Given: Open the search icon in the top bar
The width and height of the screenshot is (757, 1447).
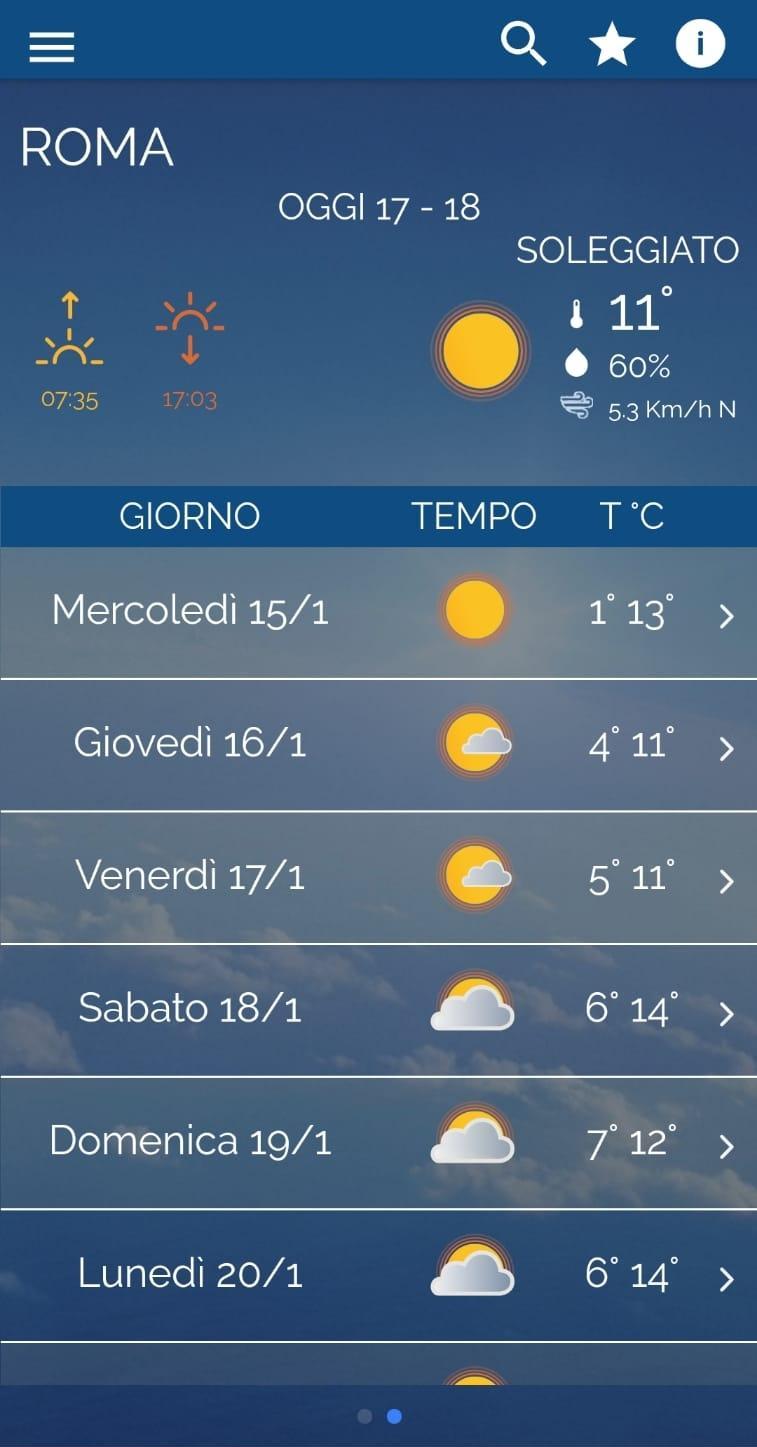Looking at the screenshot, I should (524, 43).
